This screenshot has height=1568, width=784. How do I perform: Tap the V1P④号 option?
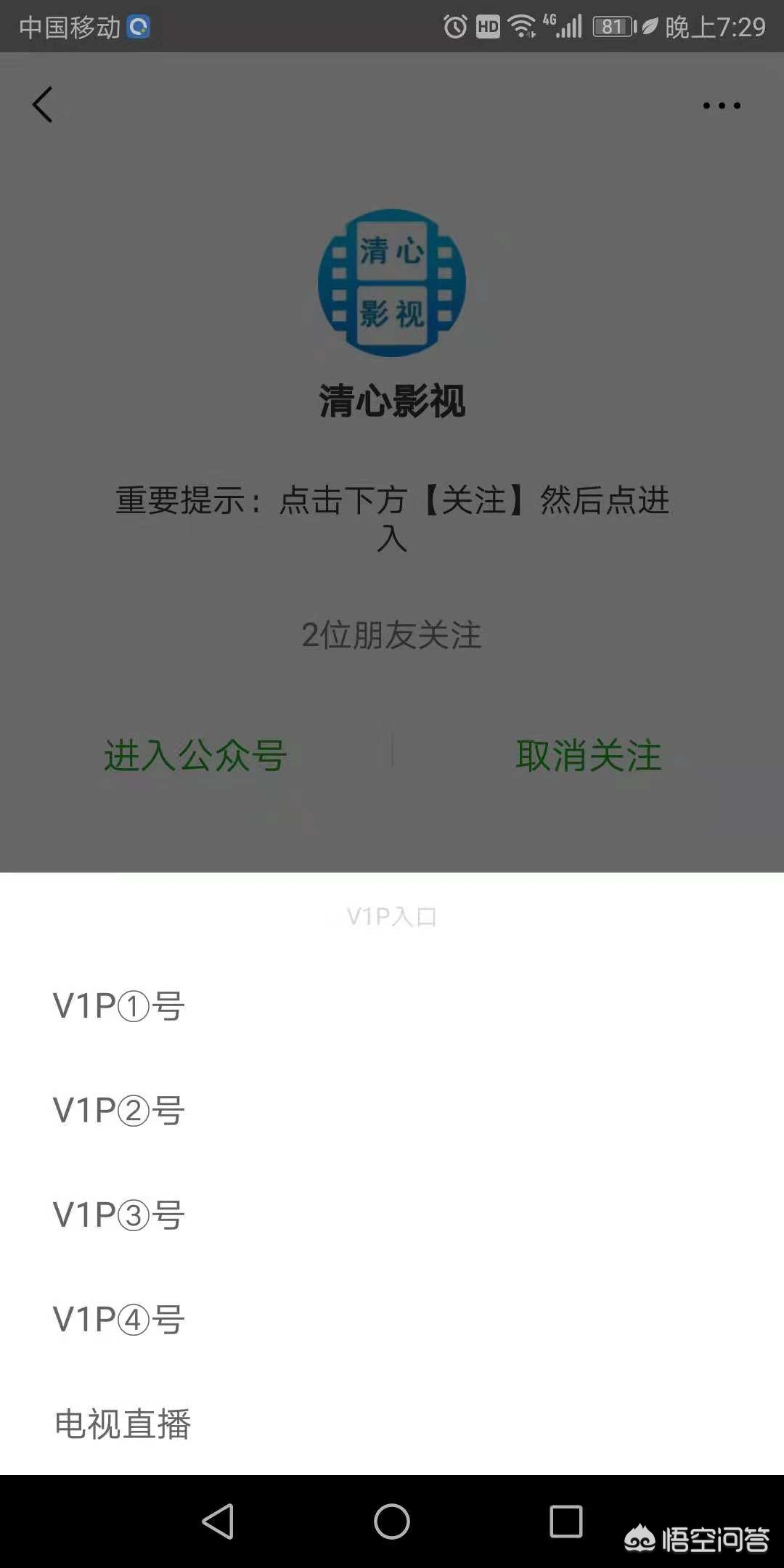pyautogui.click(x=392, y=1320)
